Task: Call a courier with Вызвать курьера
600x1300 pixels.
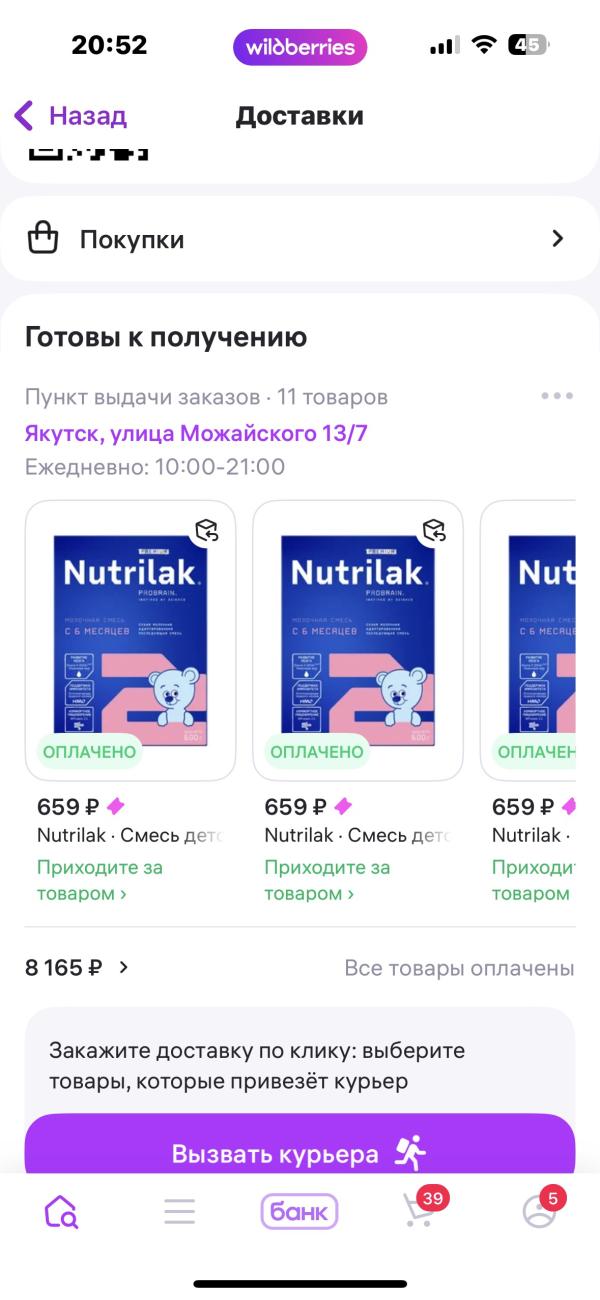Action: (x=299, y=1152)
